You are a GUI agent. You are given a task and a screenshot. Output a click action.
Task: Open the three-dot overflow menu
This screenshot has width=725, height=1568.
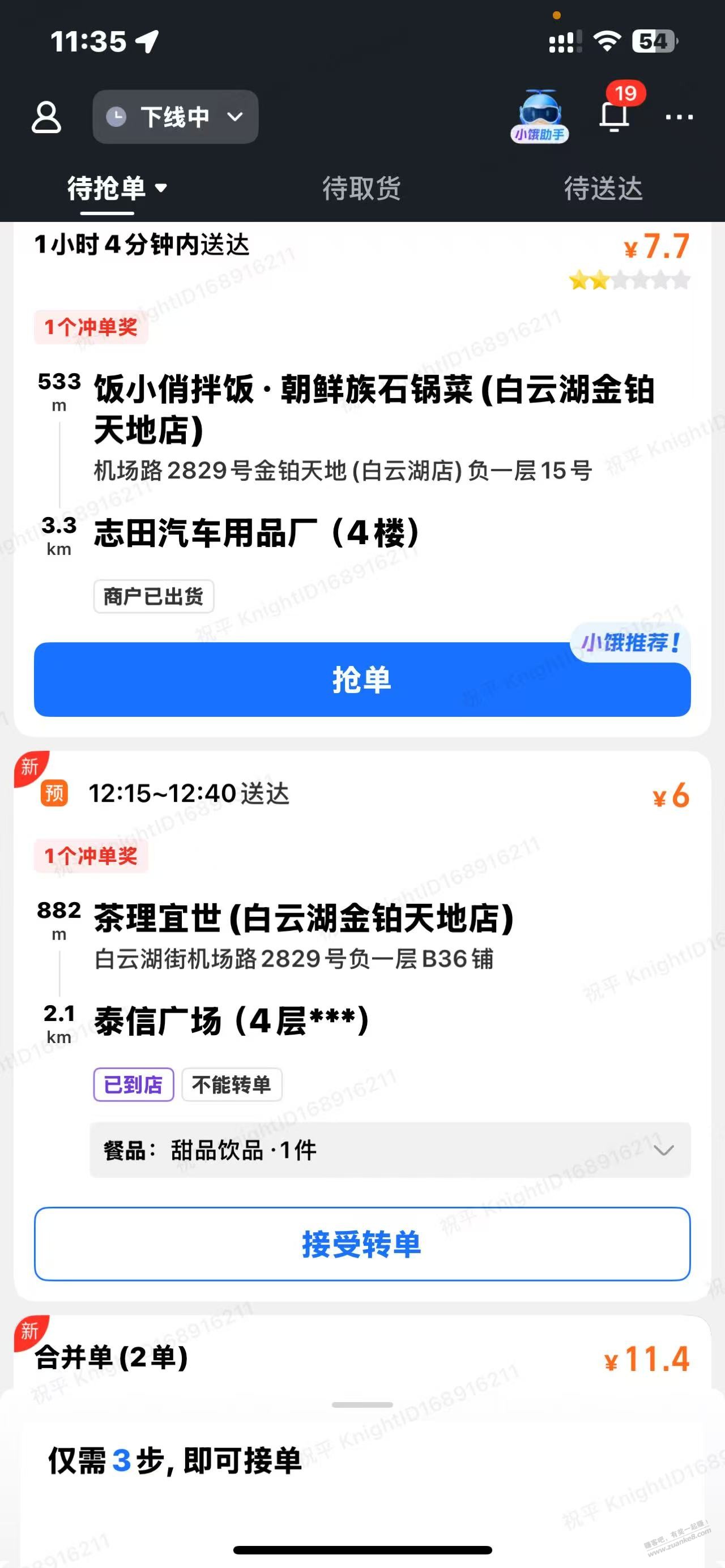tap(679, 117)
